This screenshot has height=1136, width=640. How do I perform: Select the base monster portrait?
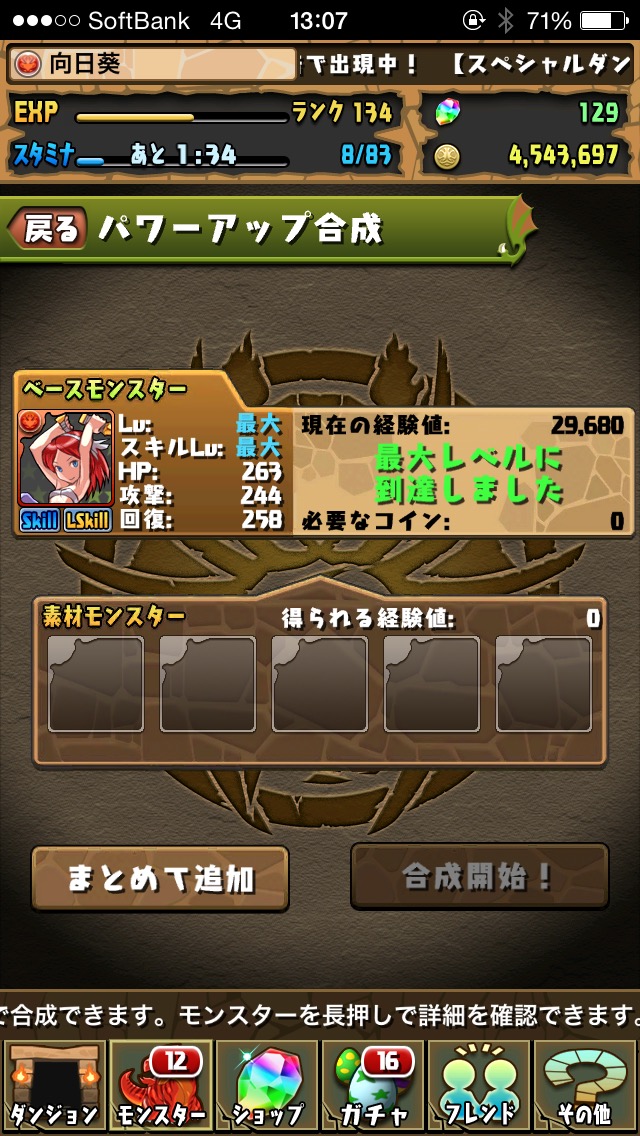tap(66, 458)
